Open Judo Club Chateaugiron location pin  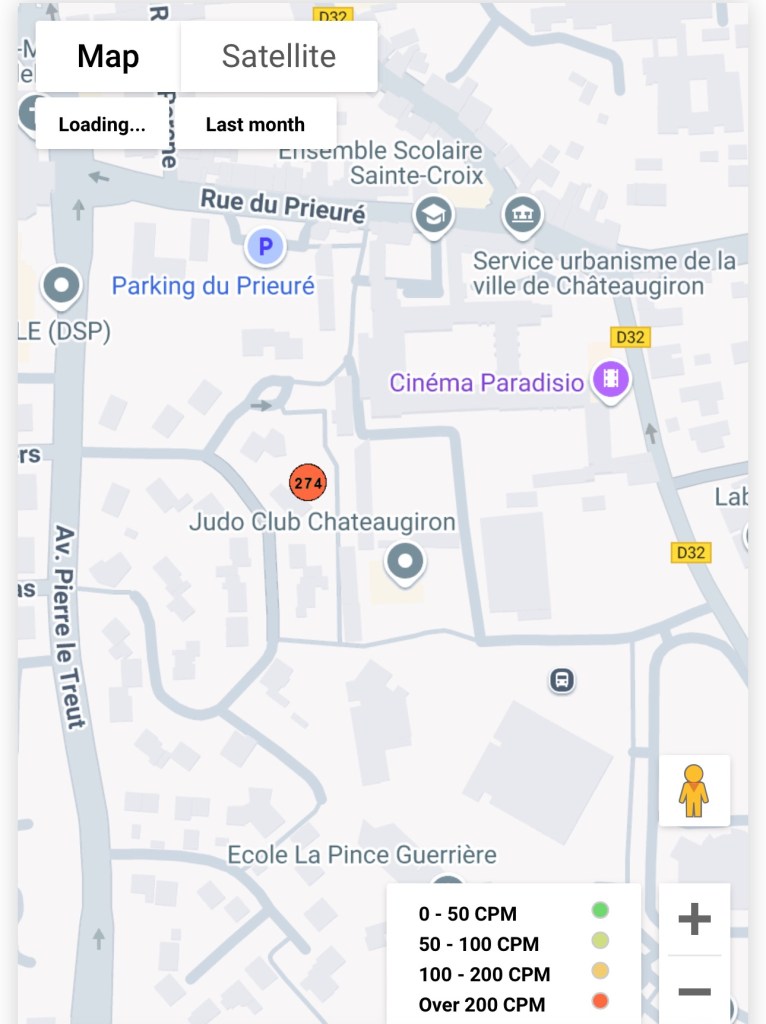click(x=405, y=561)
